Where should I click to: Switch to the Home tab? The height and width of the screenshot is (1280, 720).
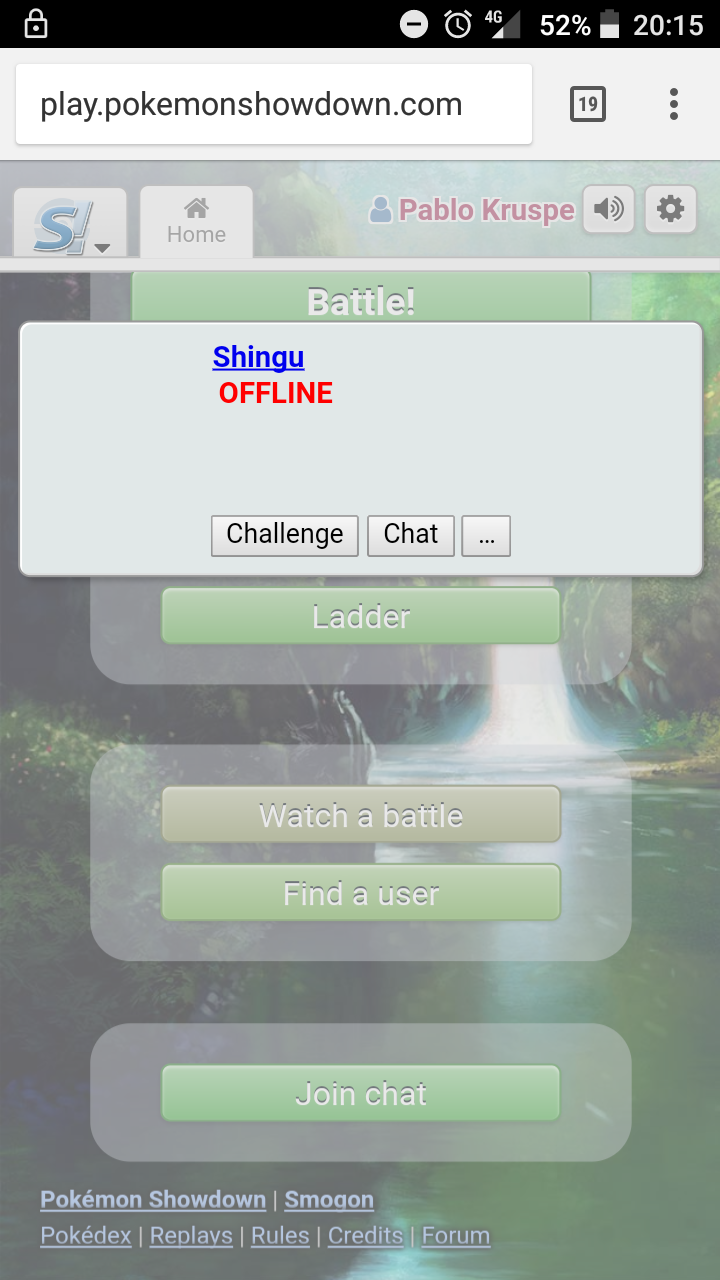(x=196, y=222)
